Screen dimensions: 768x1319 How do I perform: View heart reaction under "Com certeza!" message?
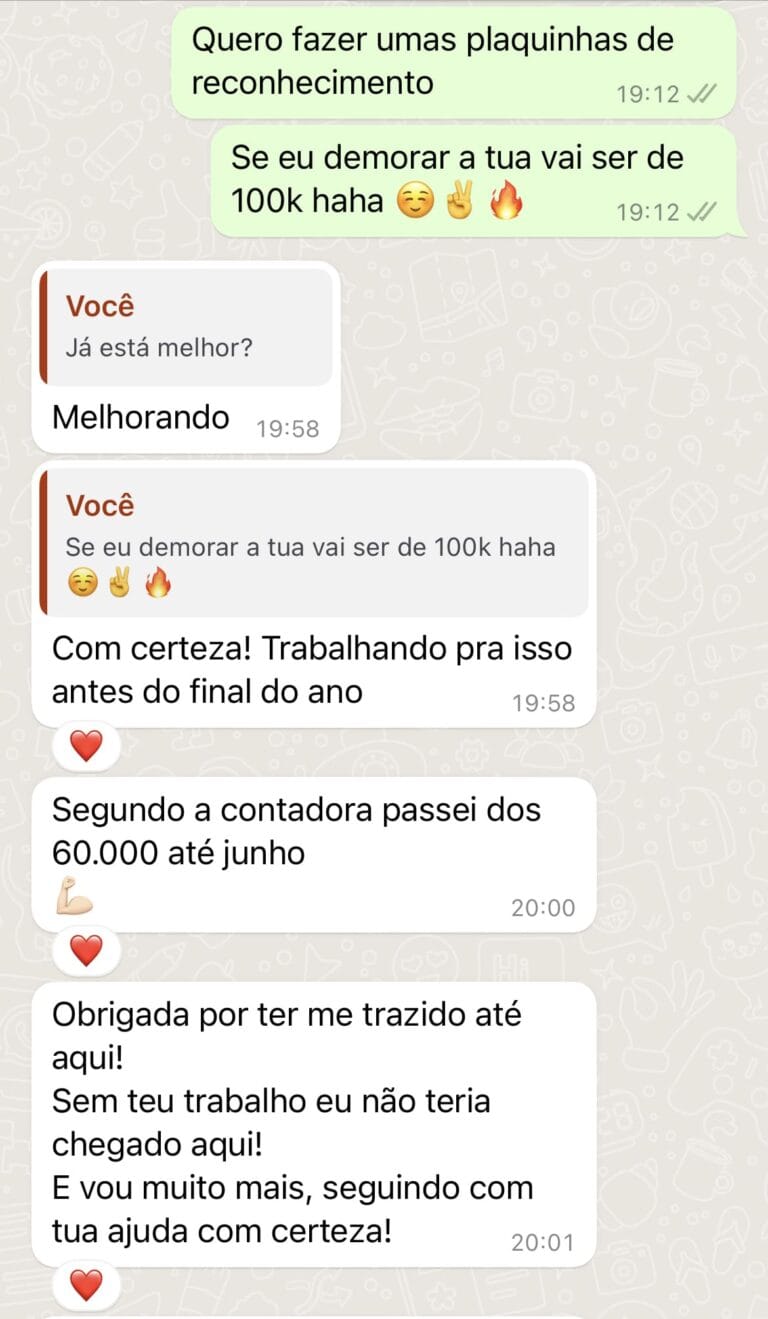click(87, 746)
